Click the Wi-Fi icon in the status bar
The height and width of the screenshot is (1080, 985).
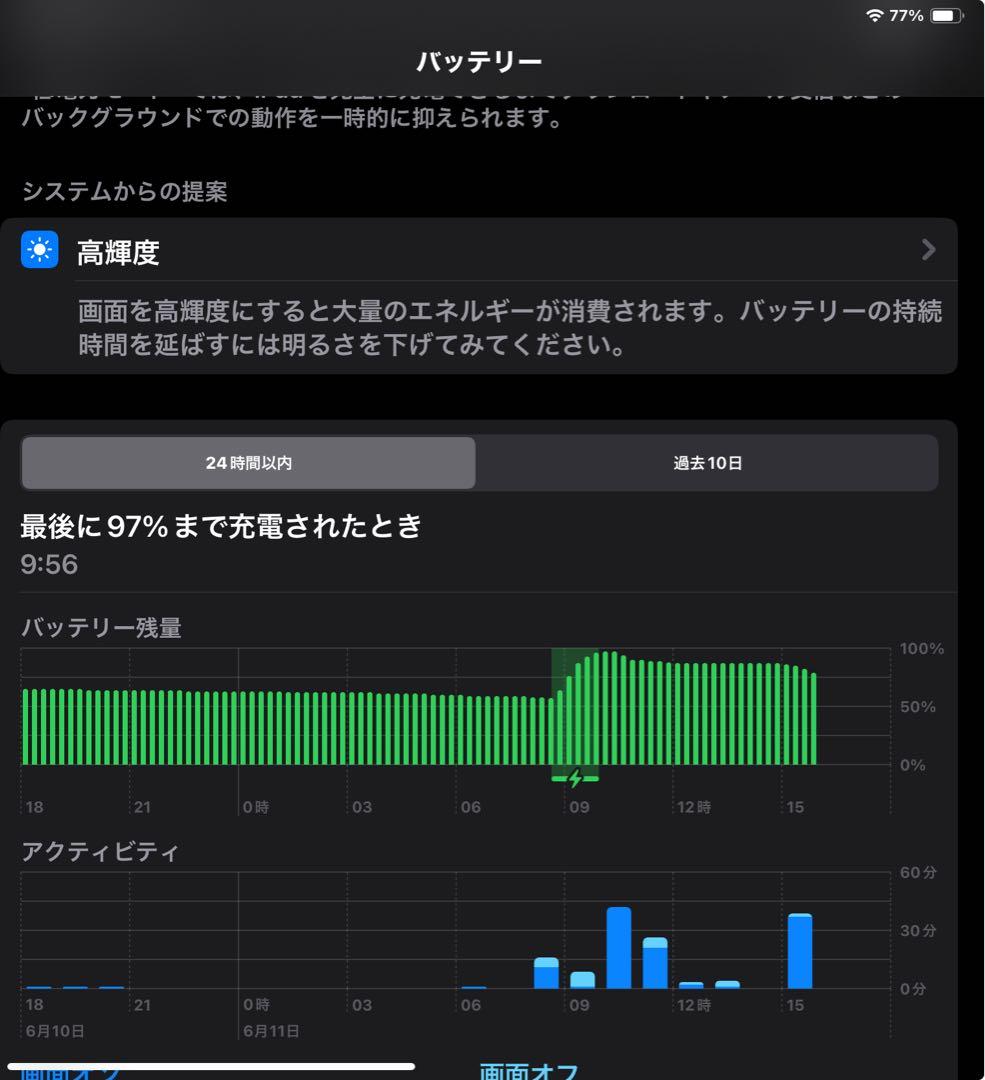coord(876,15)
